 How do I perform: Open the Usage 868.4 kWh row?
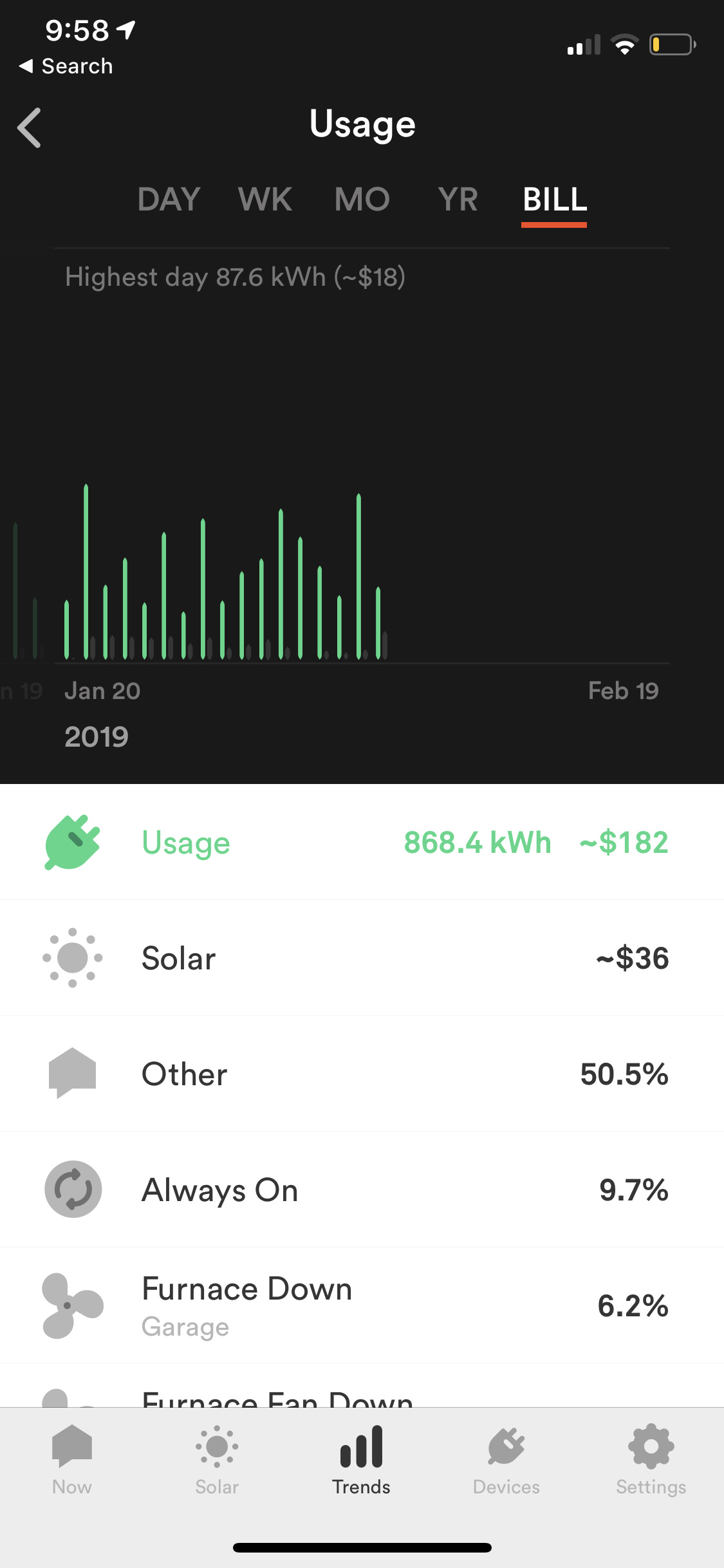pos(362,843)
